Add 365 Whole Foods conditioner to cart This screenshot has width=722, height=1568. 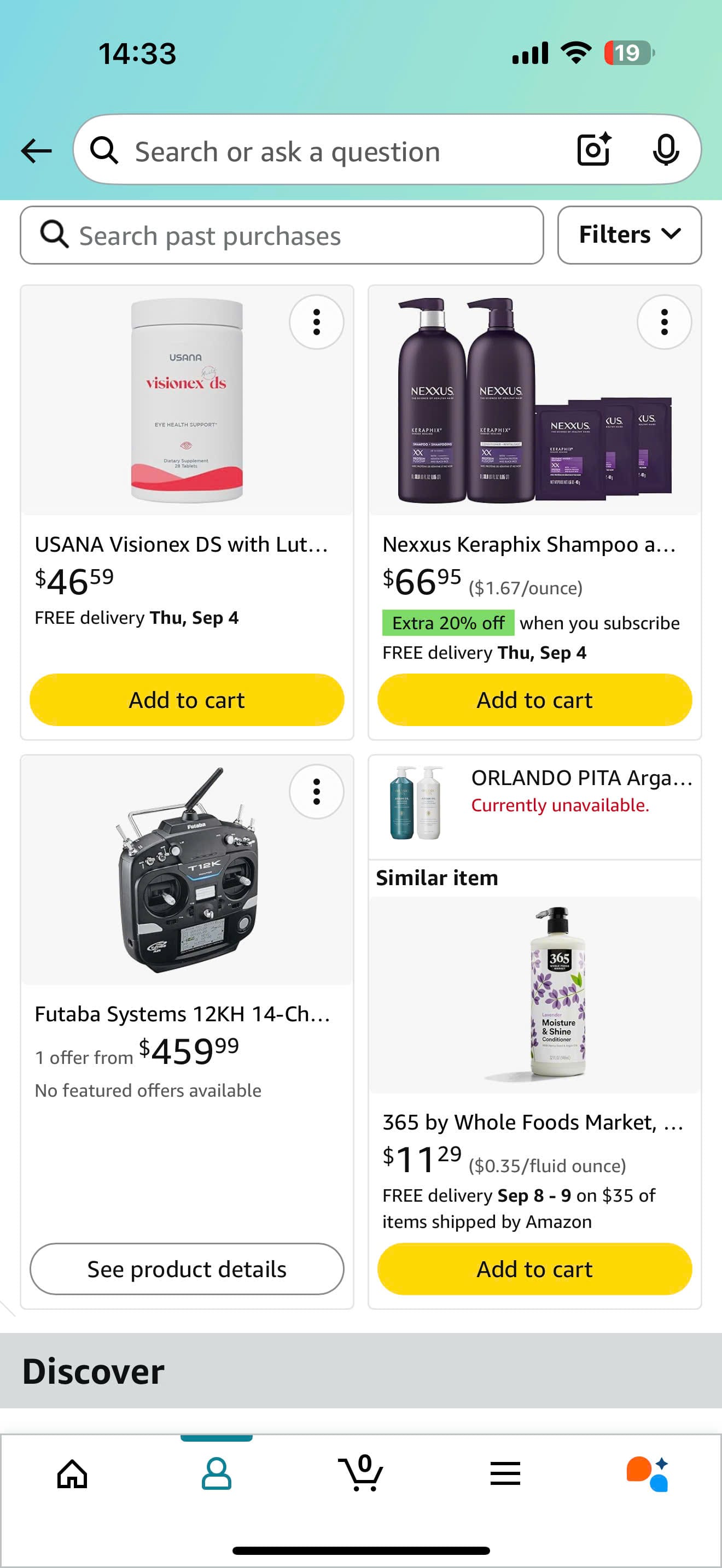[534, 1269]
